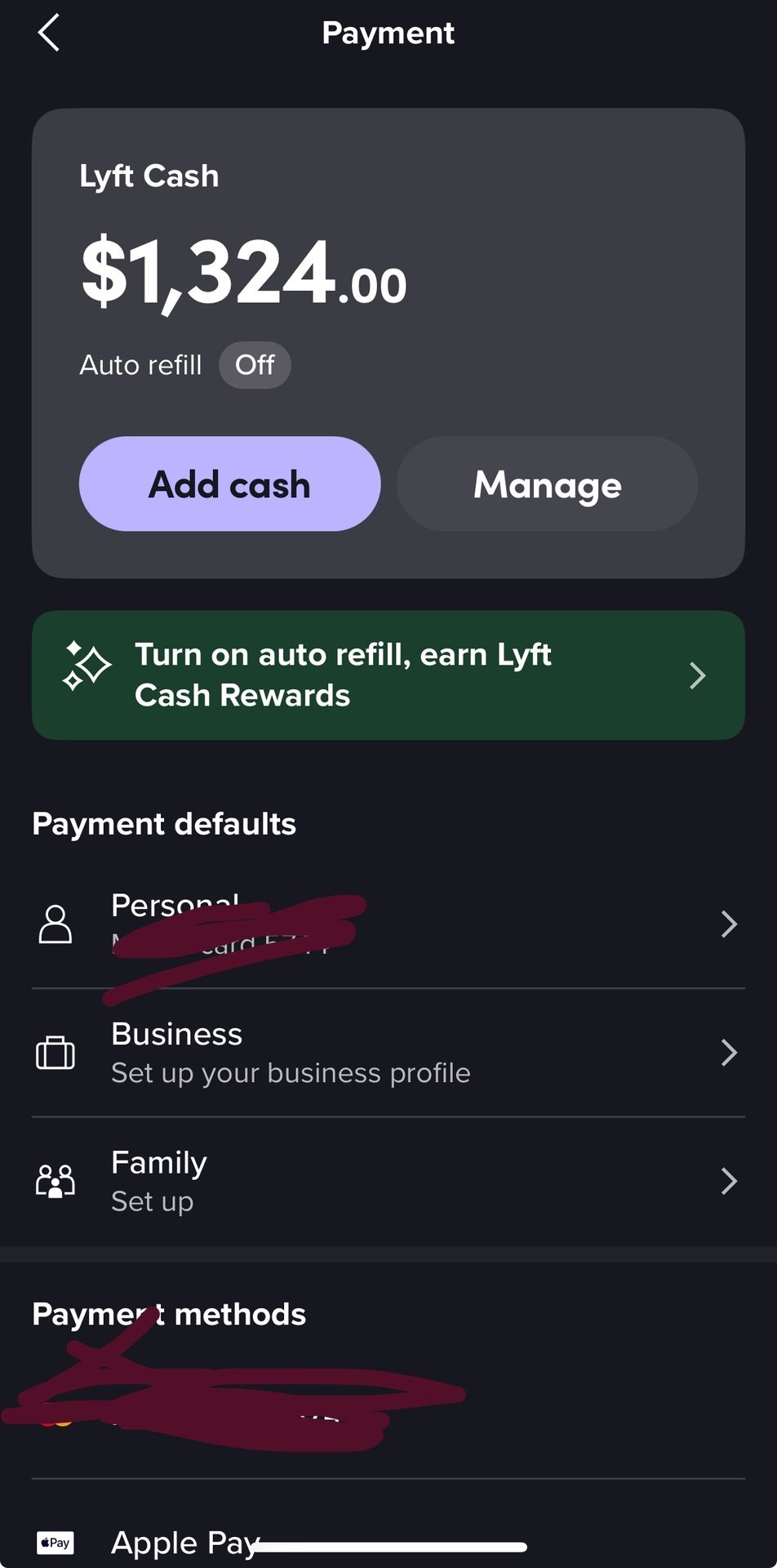
Task: Tap the Business briefcase icon
Action: 55,1053
